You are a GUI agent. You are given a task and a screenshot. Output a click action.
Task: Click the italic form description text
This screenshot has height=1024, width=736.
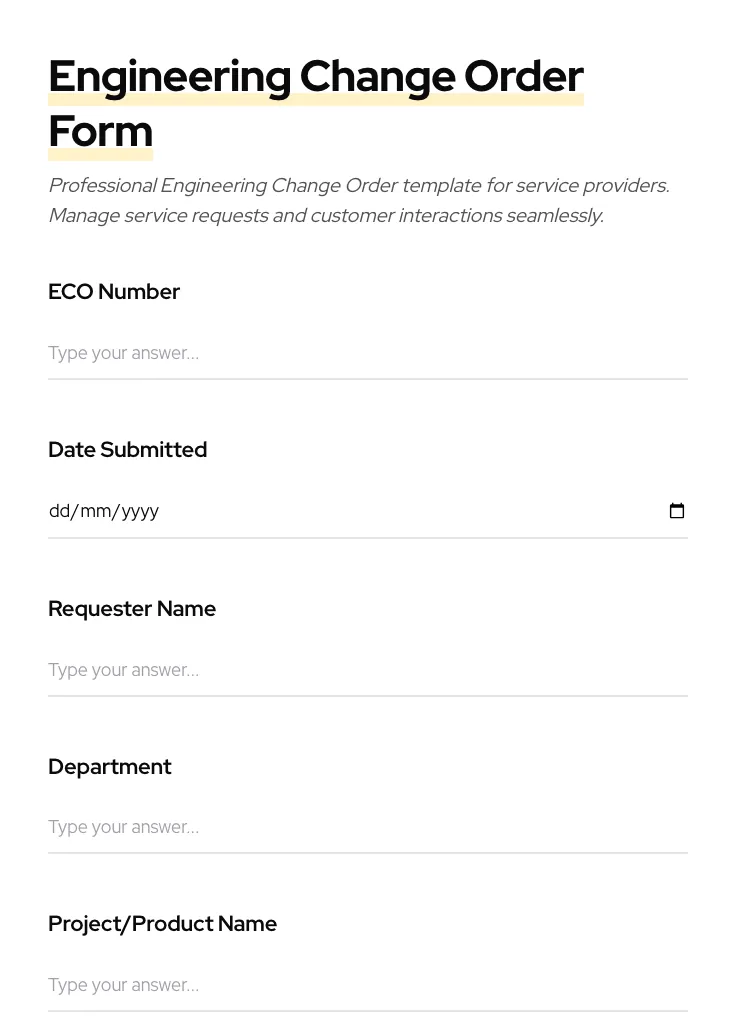point(359,200)
